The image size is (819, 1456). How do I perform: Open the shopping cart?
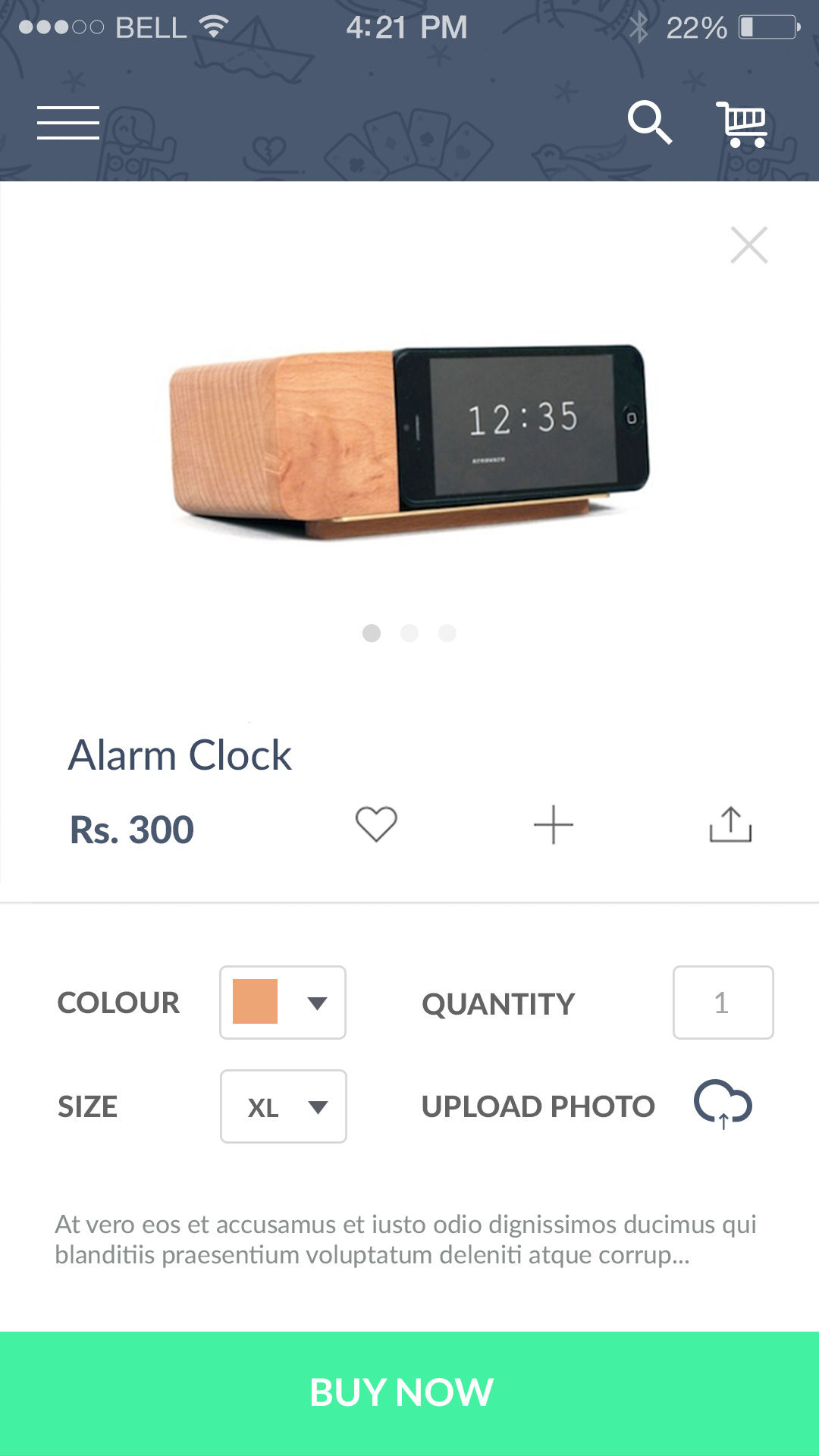point(742,124)
